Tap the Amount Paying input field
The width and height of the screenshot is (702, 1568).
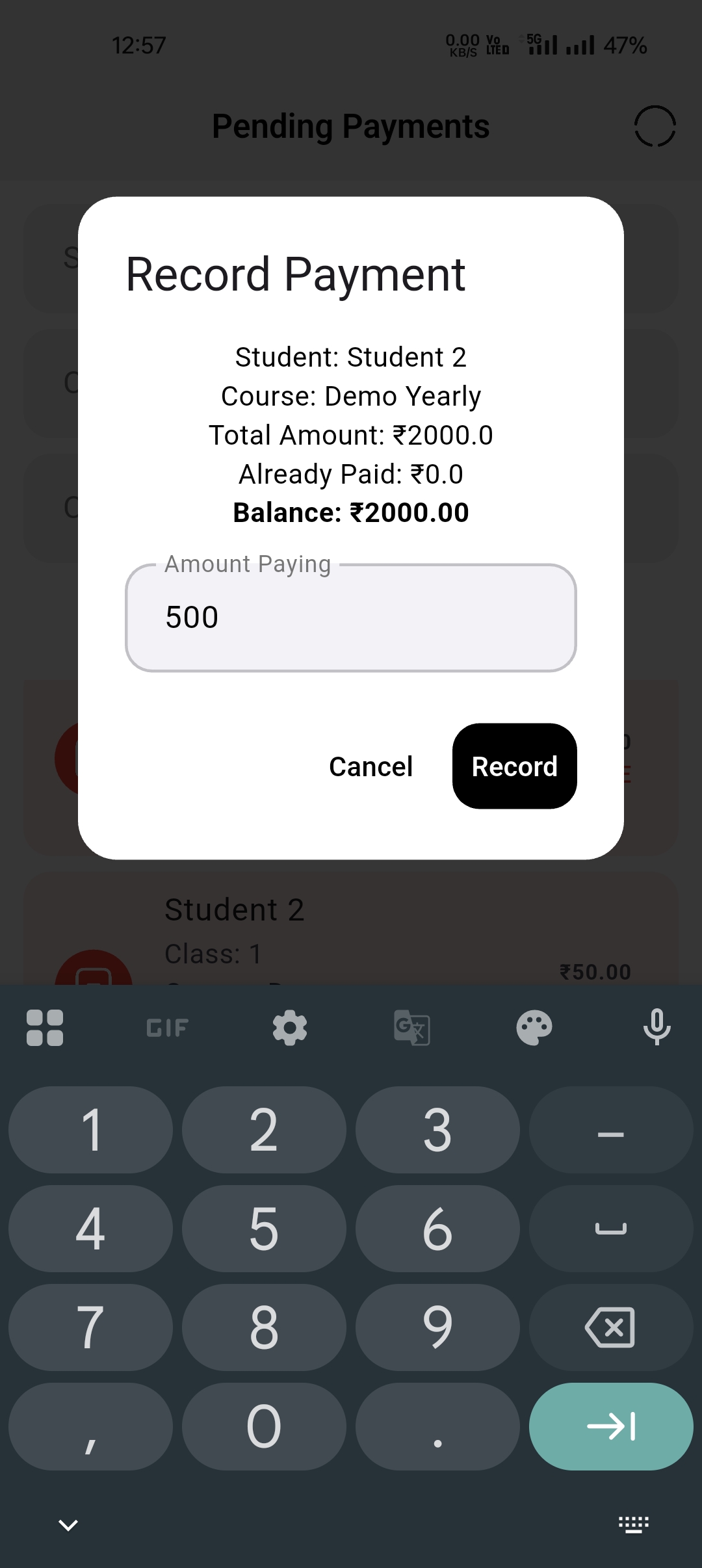coord(351,618)
